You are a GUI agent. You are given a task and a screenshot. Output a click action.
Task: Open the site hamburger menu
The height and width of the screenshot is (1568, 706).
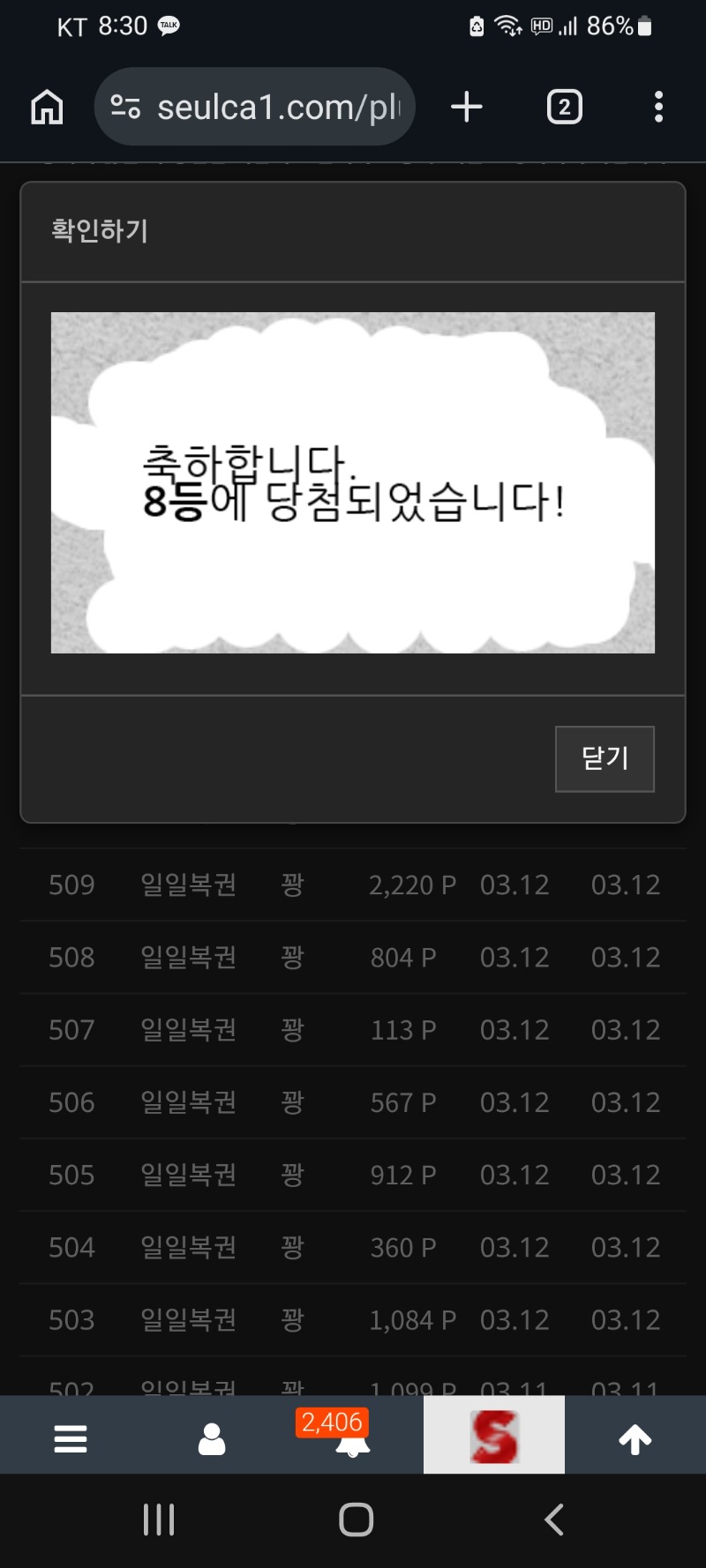[x=71, y=1439]
